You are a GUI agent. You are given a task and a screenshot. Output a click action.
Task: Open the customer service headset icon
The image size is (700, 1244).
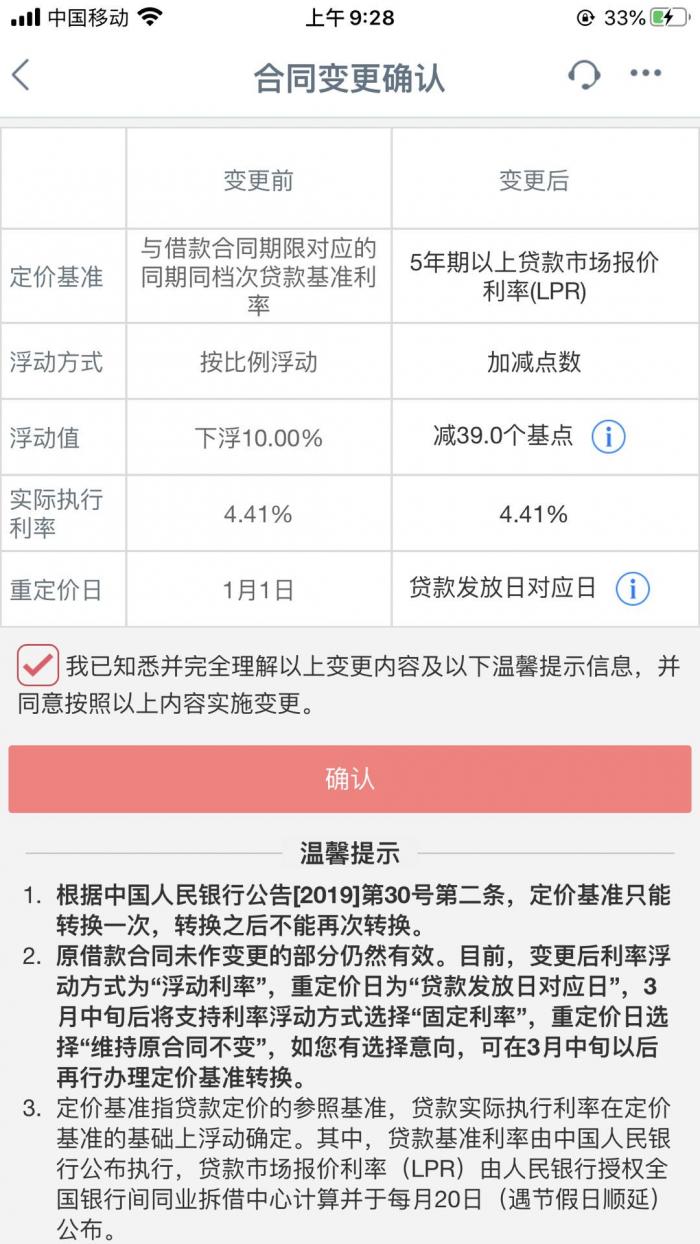point(583,74)
